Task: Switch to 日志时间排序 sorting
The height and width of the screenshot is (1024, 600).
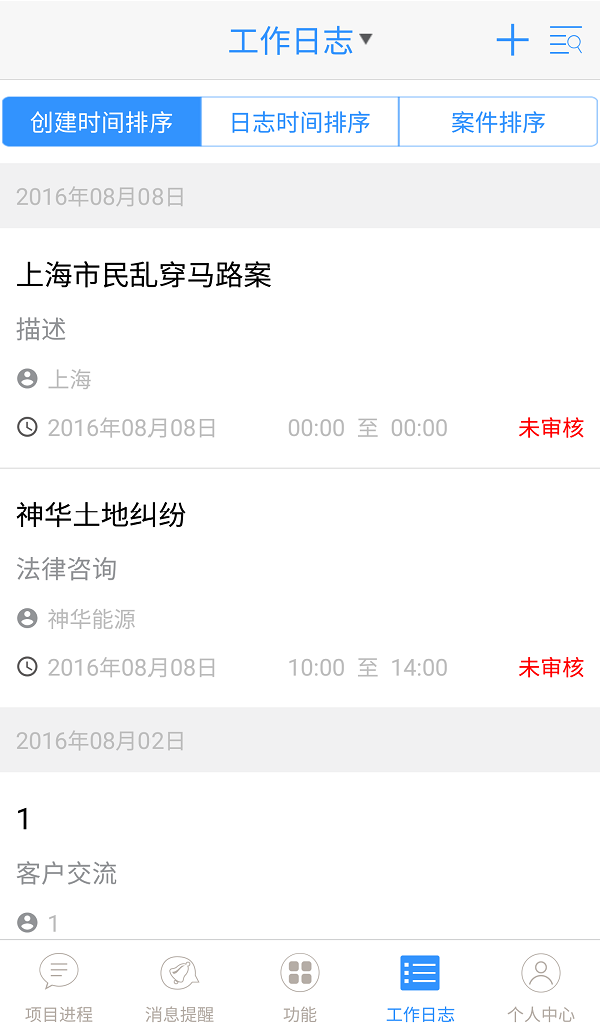Action: [x=300, y=122]
